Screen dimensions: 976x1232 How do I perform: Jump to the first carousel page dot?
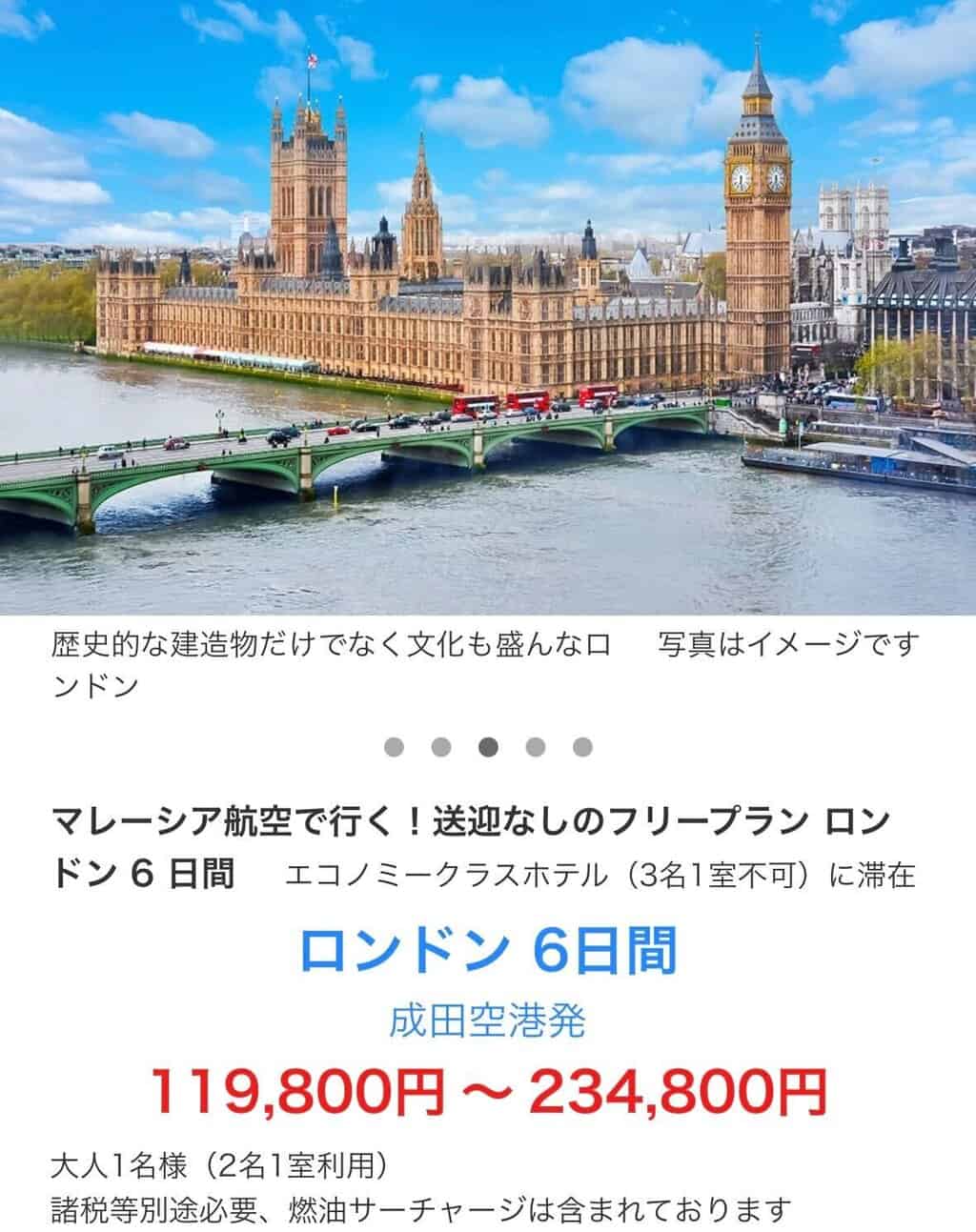(394, 747)
